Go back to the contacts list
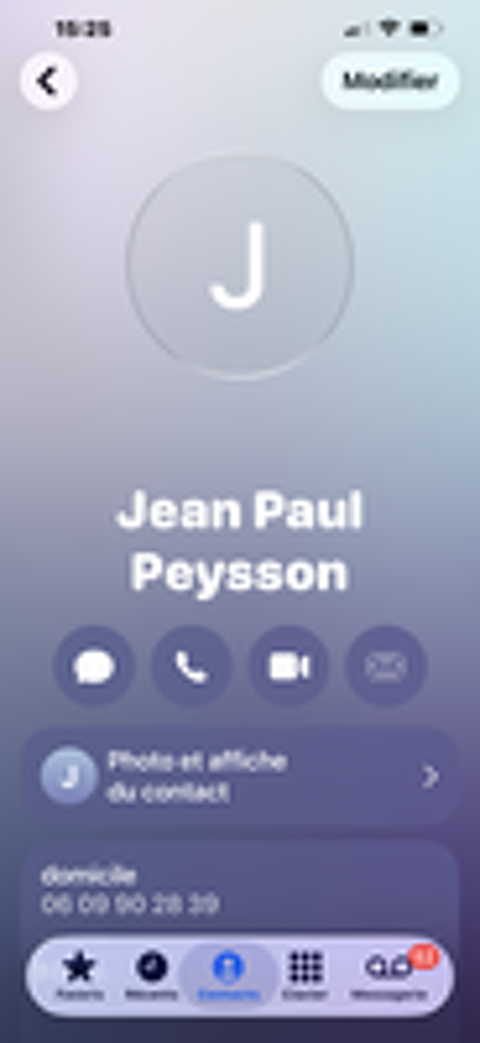Viewport: 480px width, 1043px height. (x=49, y=81)
